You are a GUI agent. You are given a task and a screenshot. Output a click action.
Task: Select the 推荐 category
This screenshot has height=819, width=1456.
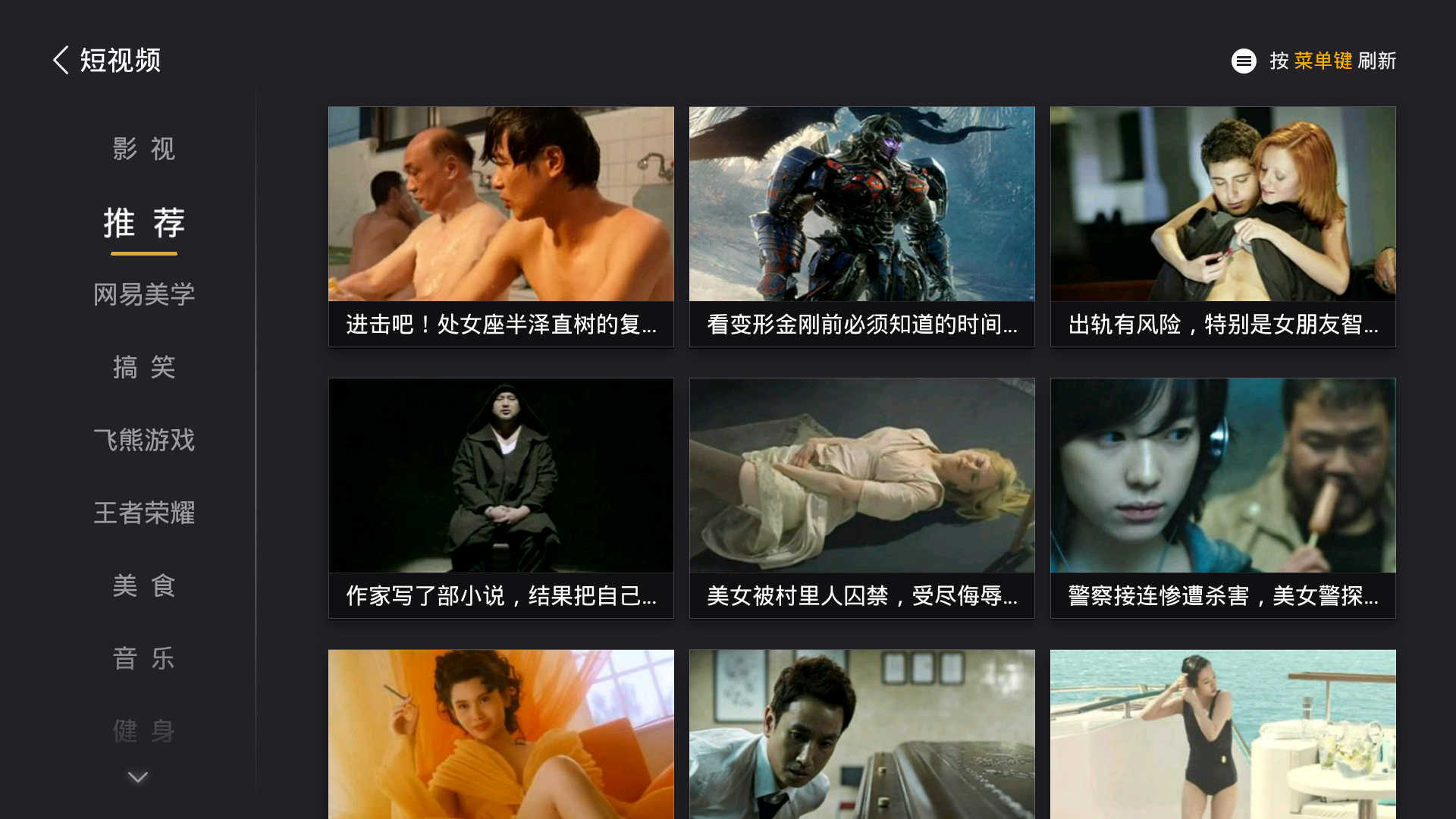coord(143,223)
